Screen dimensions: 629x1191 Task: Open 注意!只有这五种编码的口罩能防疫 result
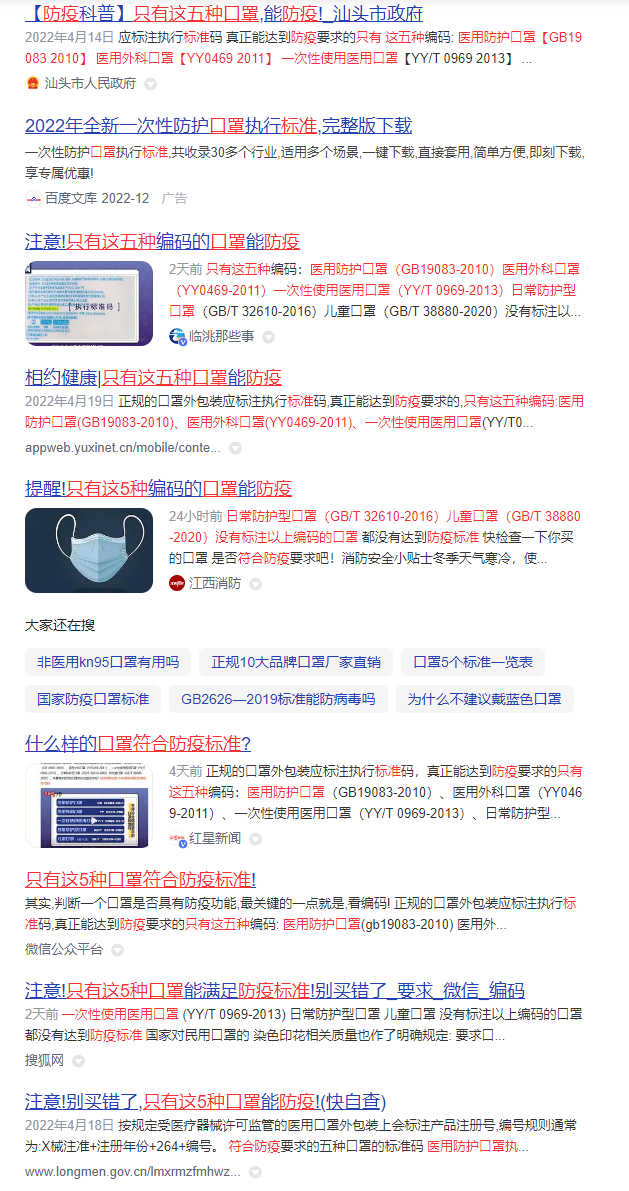pyautogui.click(x=162, y=242)
